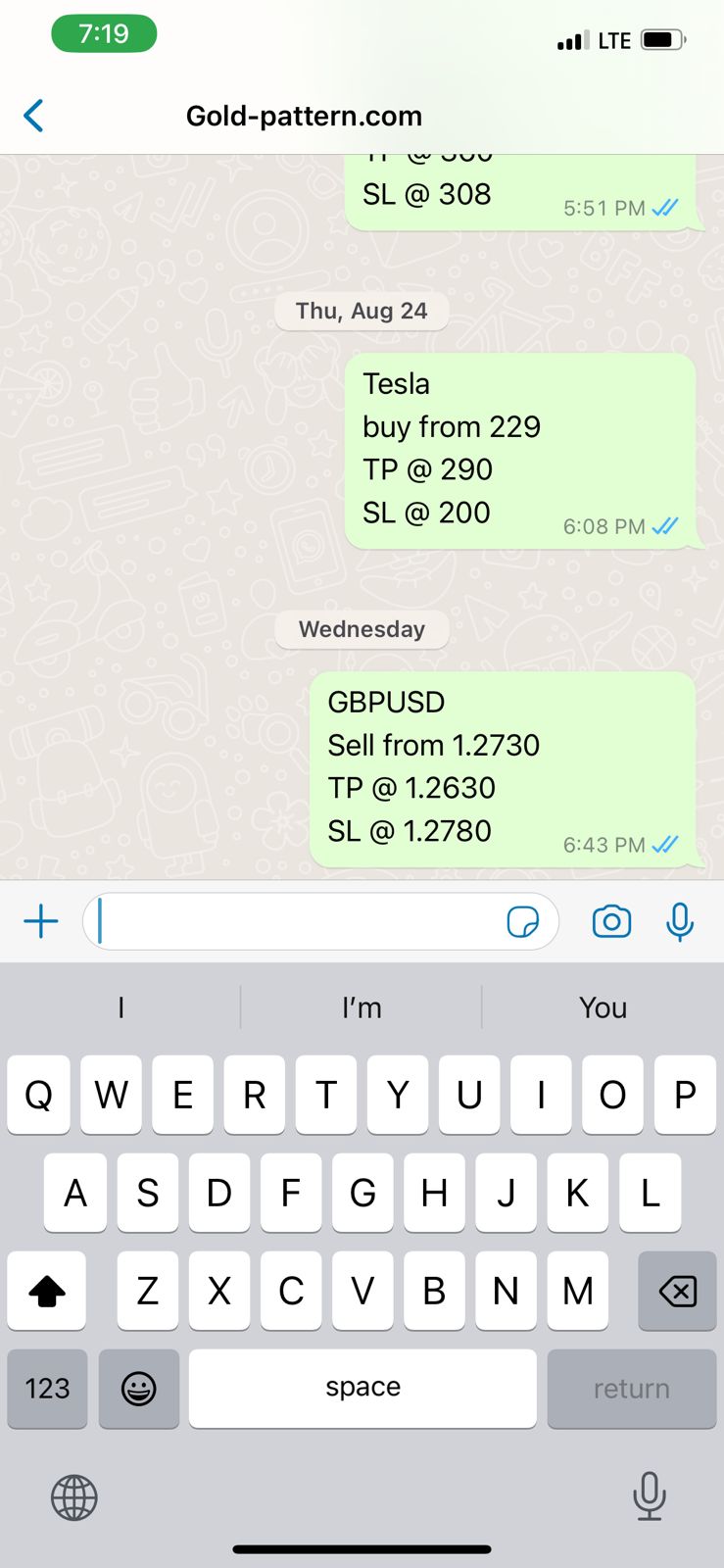Open the emoji keyboard
Viewport: 724px width, 1568px height.
point(138,1388)
